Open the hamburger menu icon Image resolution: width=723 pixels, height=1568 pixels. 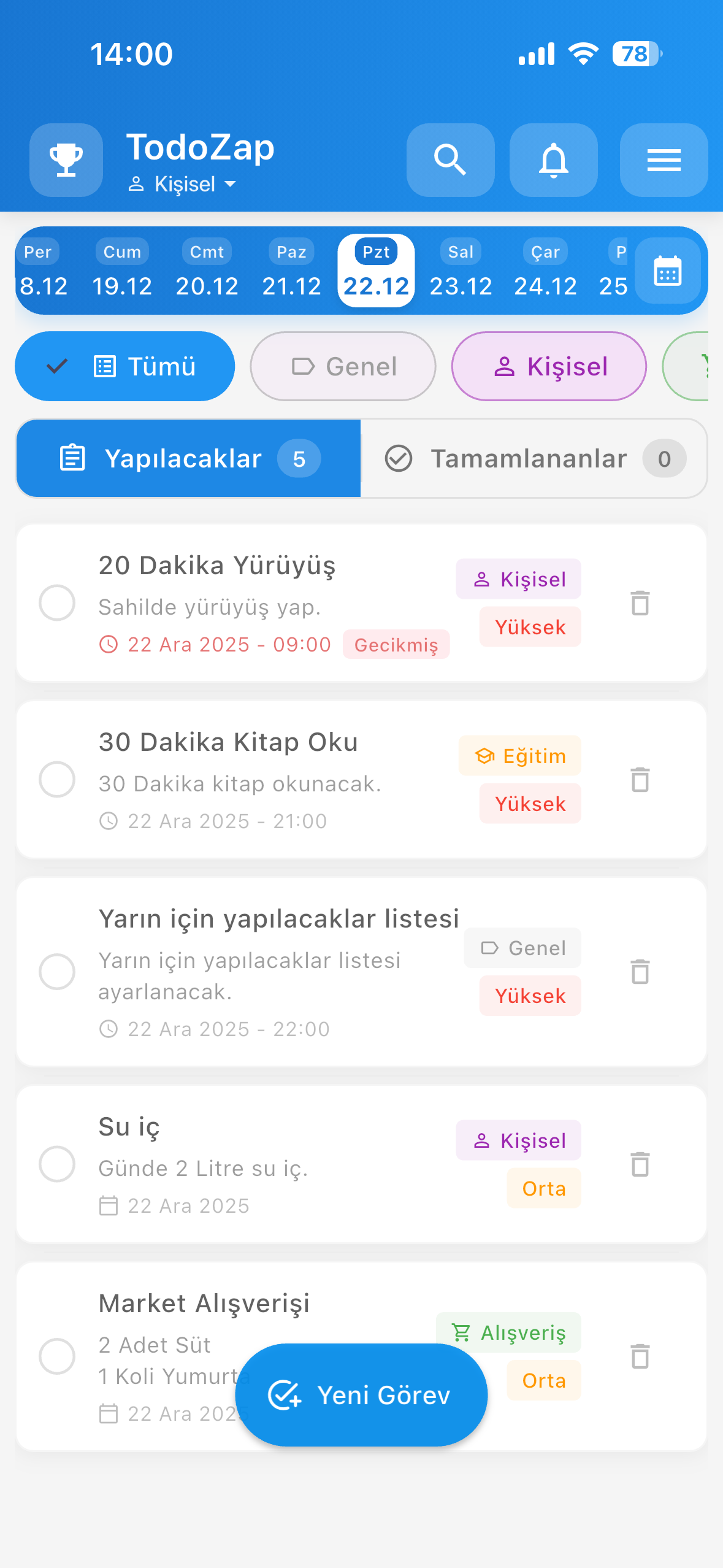coord(663,160)
